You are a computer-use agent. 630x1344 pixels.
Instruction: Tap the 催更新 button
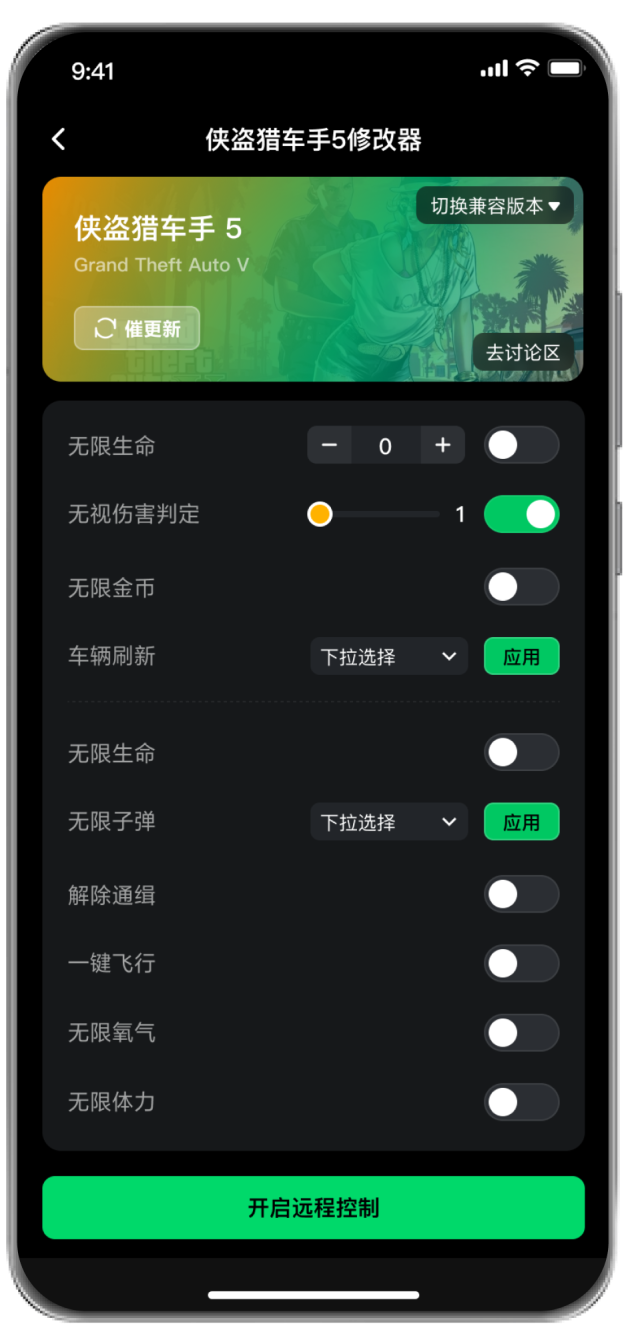click(137, 328)
